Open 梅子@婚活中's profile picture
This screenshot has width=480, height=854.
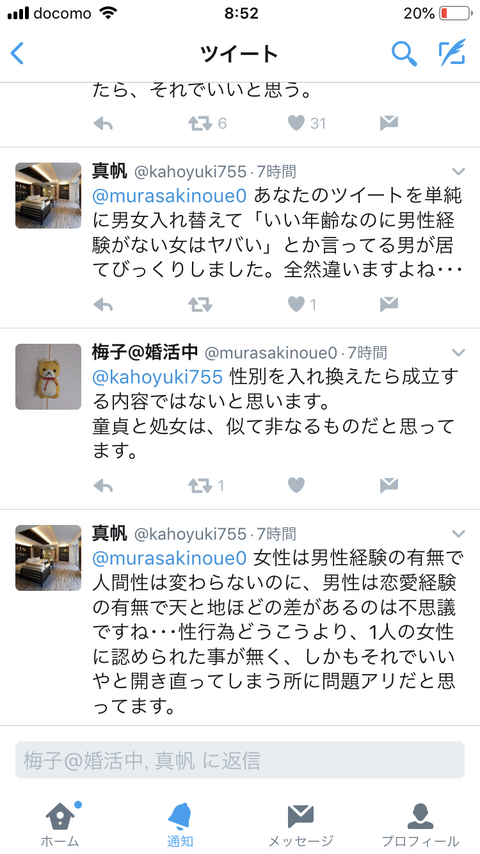48,376
